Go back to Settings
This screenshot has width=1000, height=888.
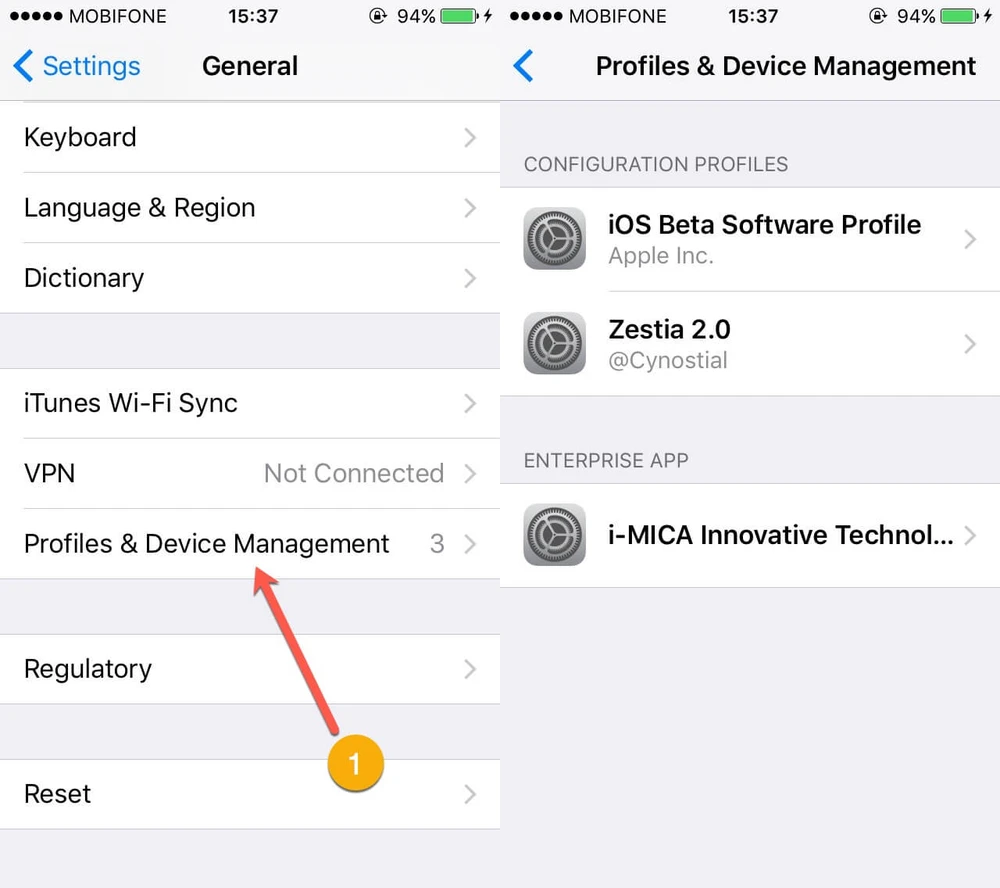[x=77, y=67]
